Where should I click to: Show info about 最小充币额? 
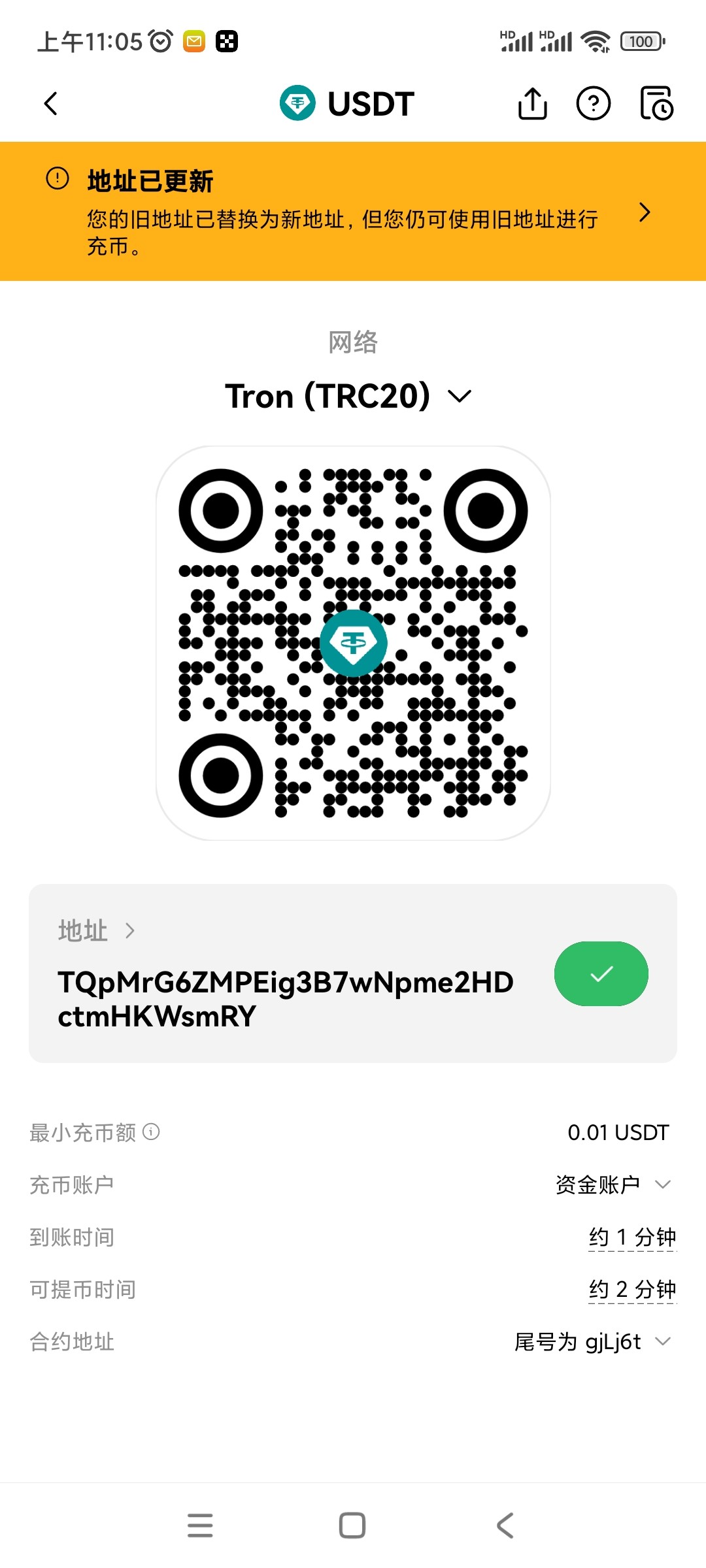click(151, 1132)
